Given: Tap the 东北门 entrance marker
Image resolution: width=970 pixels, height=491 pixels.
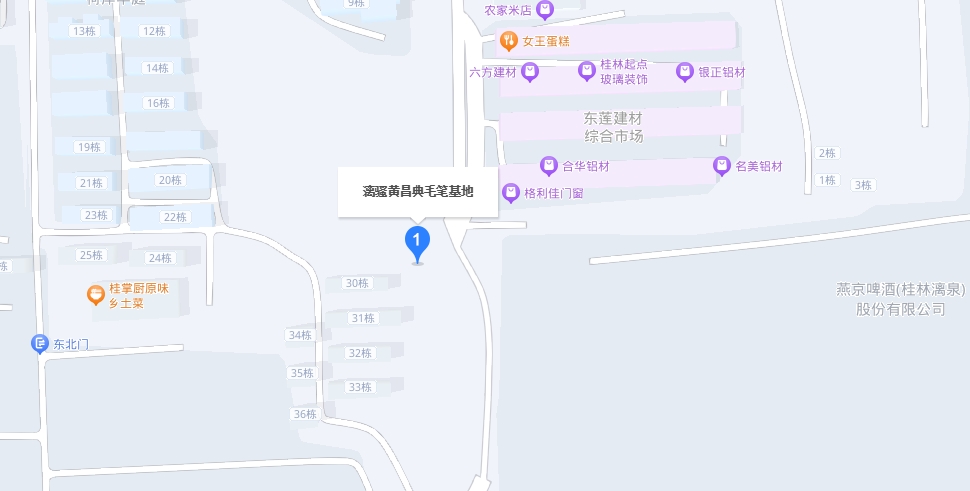Looking at the screenshot, I should [x=40, y=344].
